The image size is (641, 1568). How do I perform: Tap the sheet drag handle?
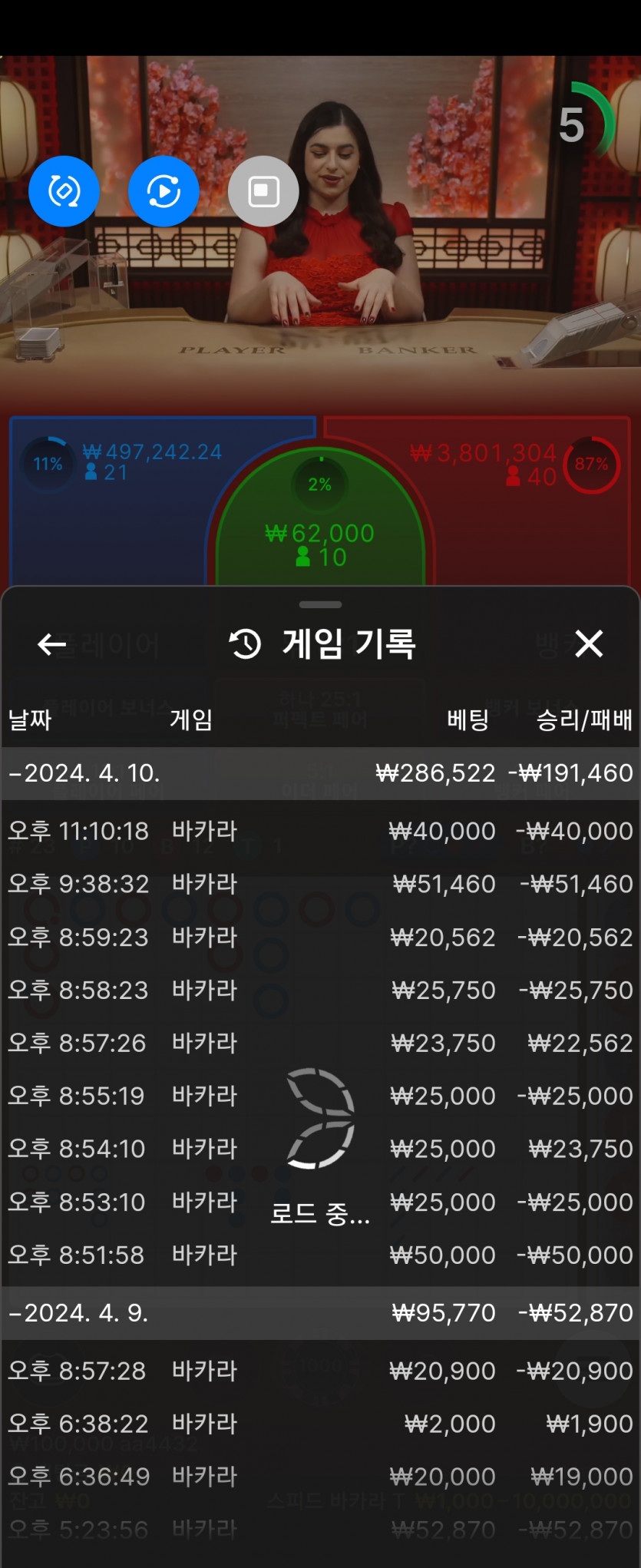320,605
